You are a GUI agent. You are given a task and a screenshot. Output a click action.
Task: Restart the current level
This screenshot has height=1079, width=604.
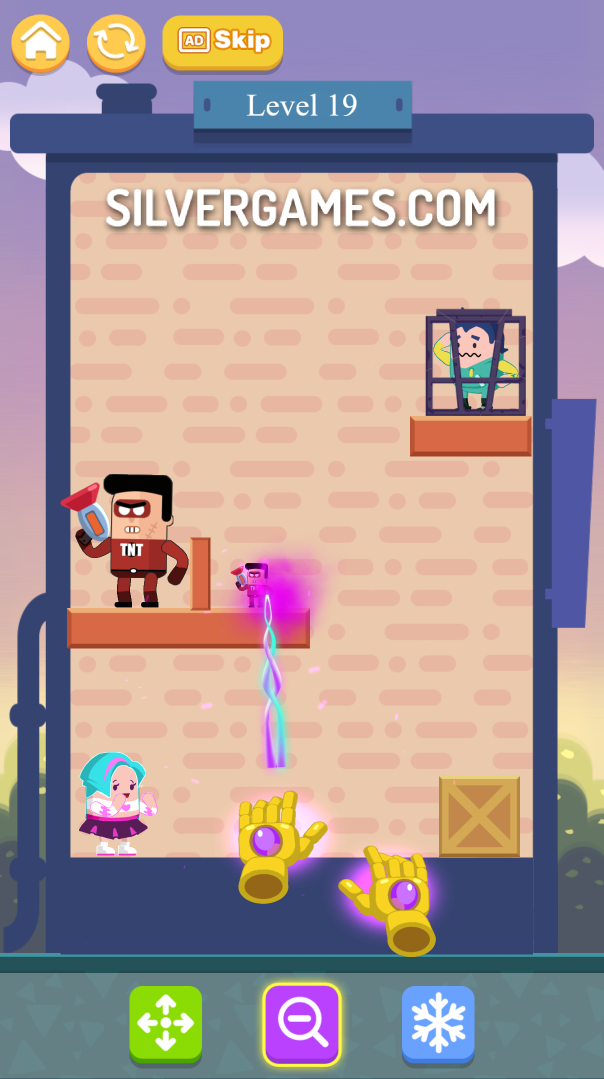(116, 42)
